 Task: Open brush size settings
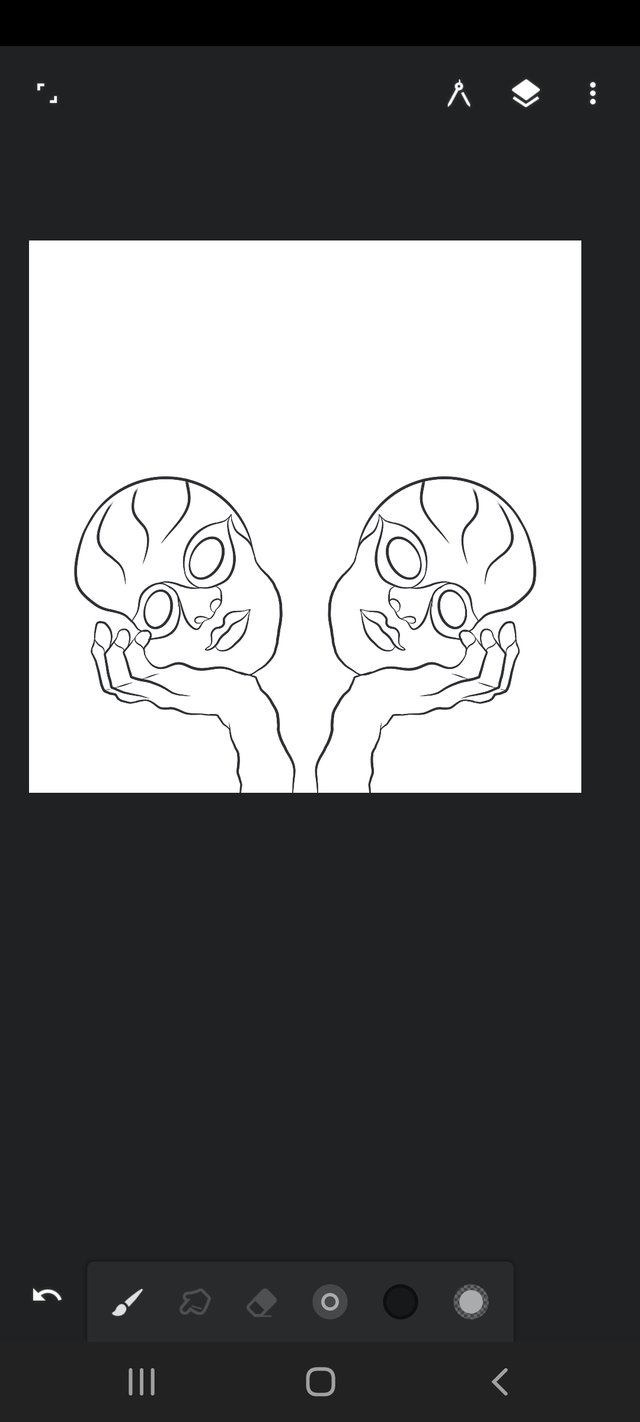pyautogui.click(x=330, y=1302)
